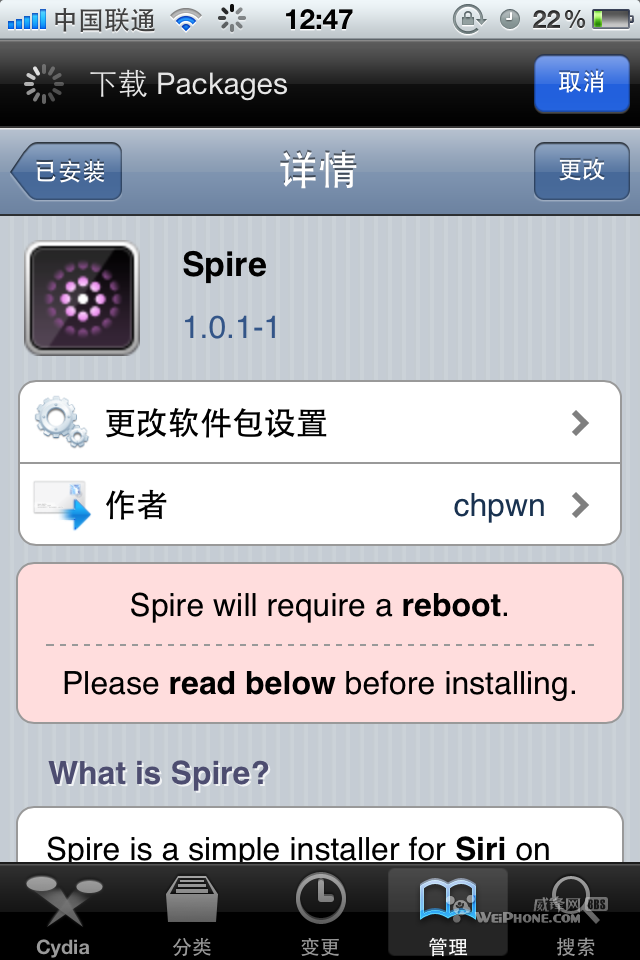Tap the 更改 modify button

point(581,171)
